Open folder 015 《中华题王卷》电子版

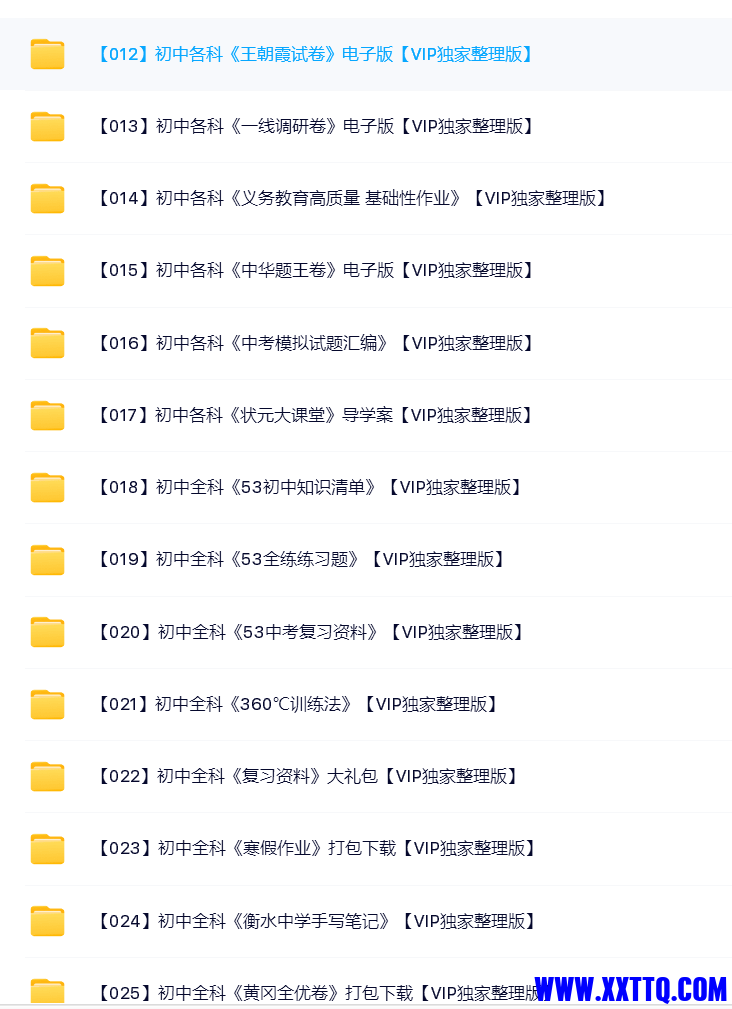point(315,270)
